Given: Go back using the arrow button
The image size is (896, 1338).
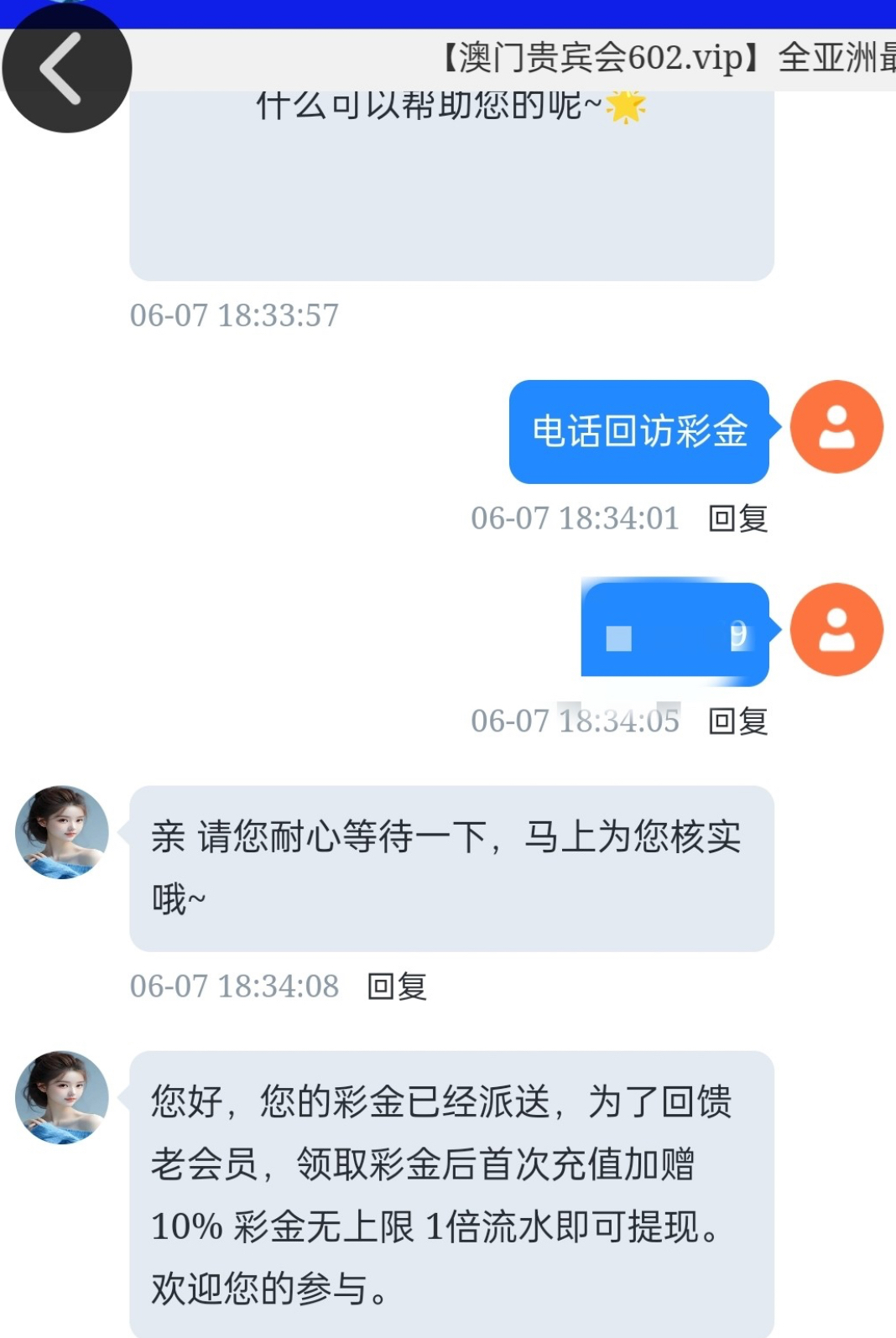Looking at the screenshot, I should coord(66,69).
